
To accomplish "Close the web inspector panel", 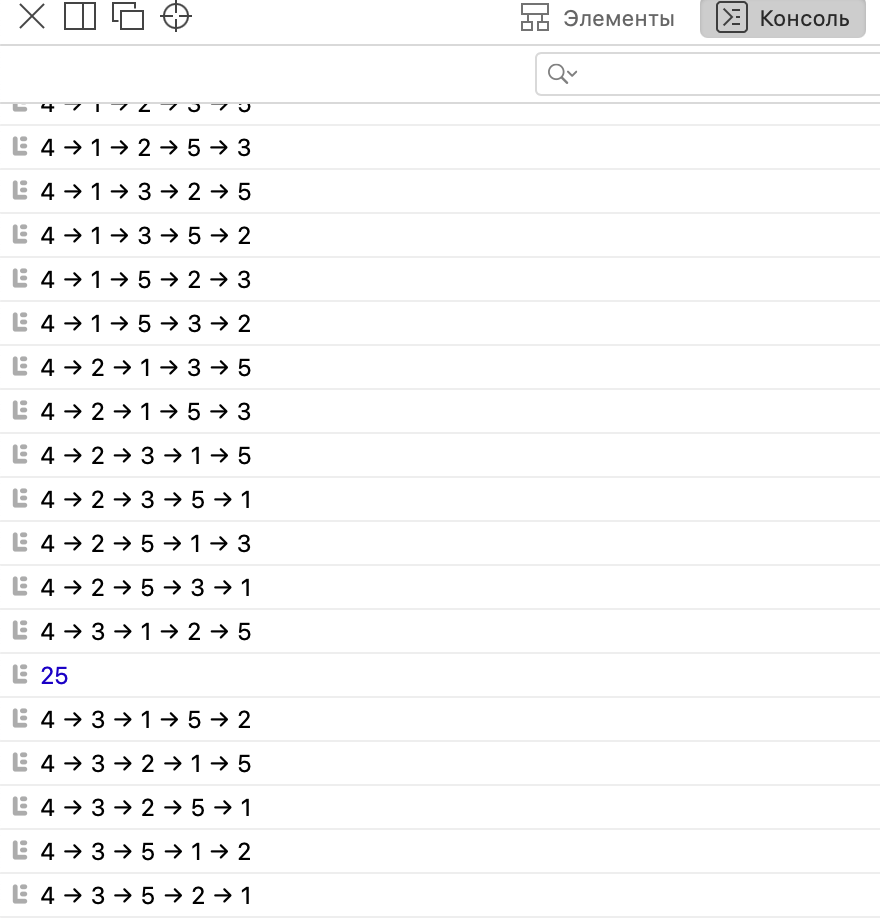I will [32, 17].
